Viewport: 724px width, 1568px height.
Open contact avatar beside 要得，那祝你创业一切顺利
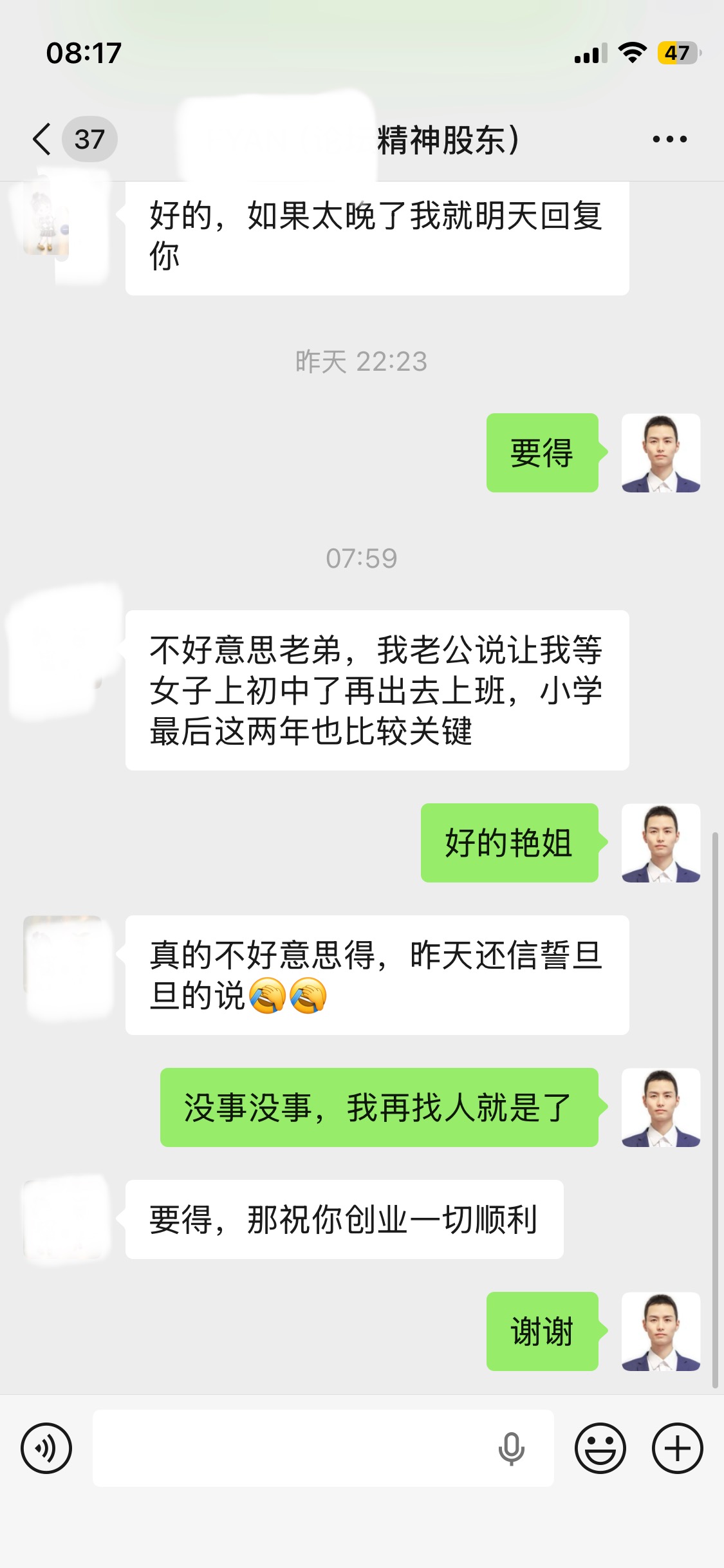[66, 1219]
